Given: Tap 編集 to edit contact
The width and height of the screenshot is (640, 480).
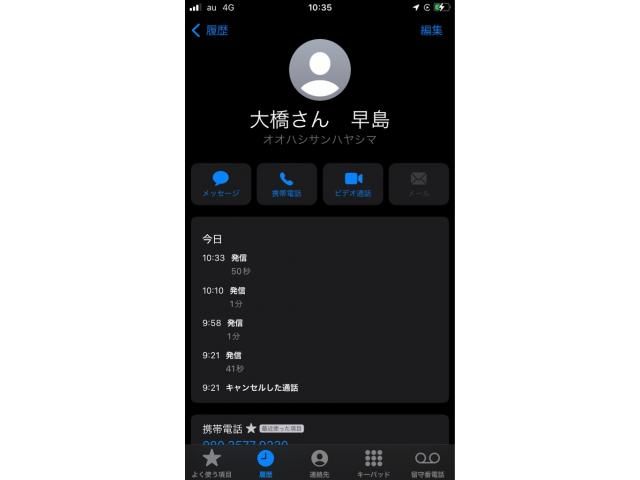Looking at the screenshot, I should coord(431,30).
